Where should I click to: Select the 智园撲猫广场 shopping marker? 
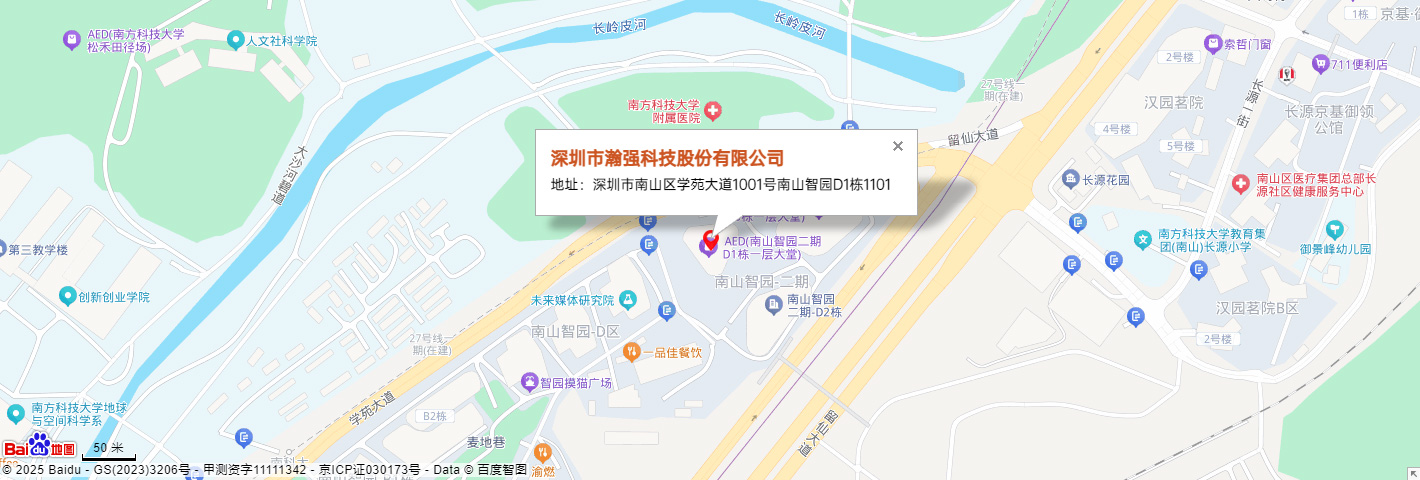click(529, 381)
